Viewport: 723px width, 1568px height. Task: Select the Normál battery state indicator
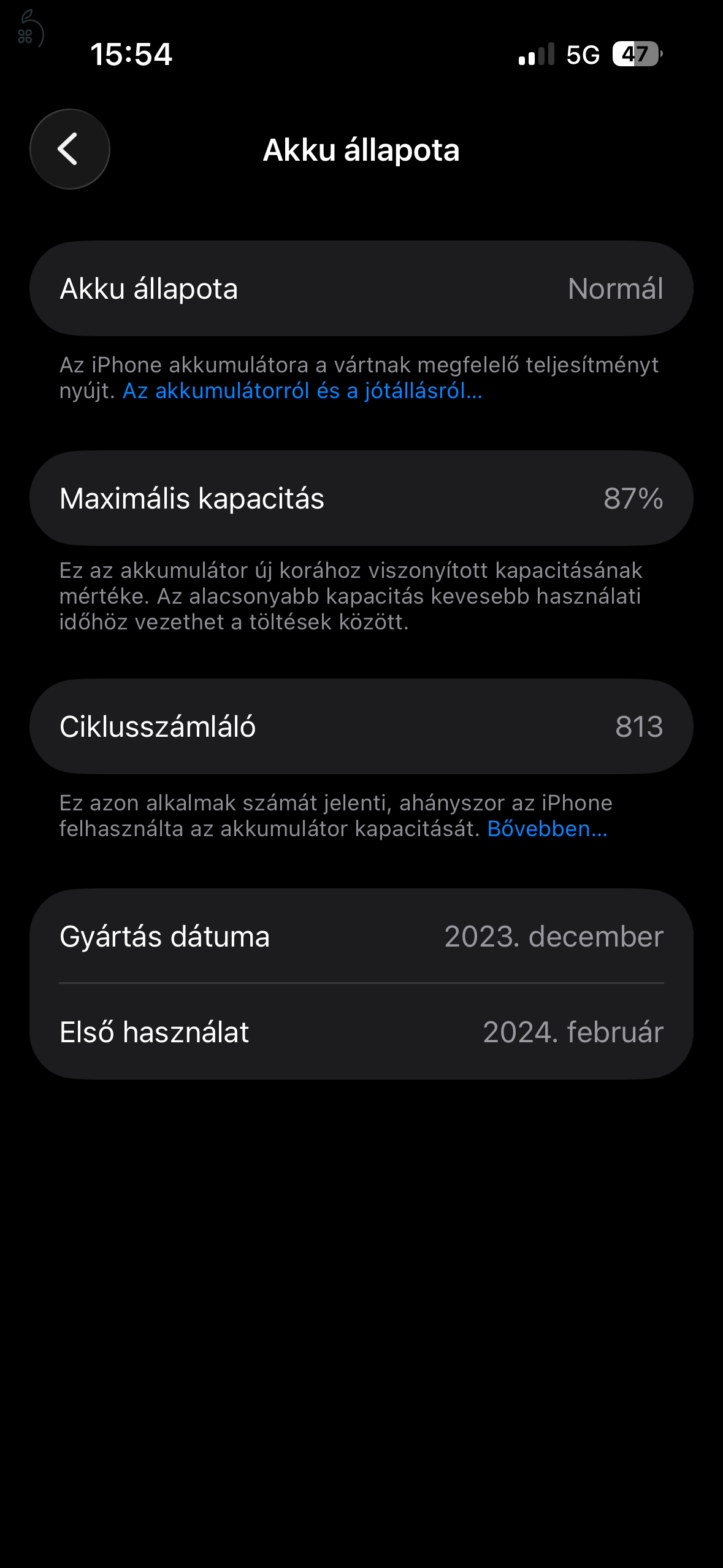[x=616, y=288]
